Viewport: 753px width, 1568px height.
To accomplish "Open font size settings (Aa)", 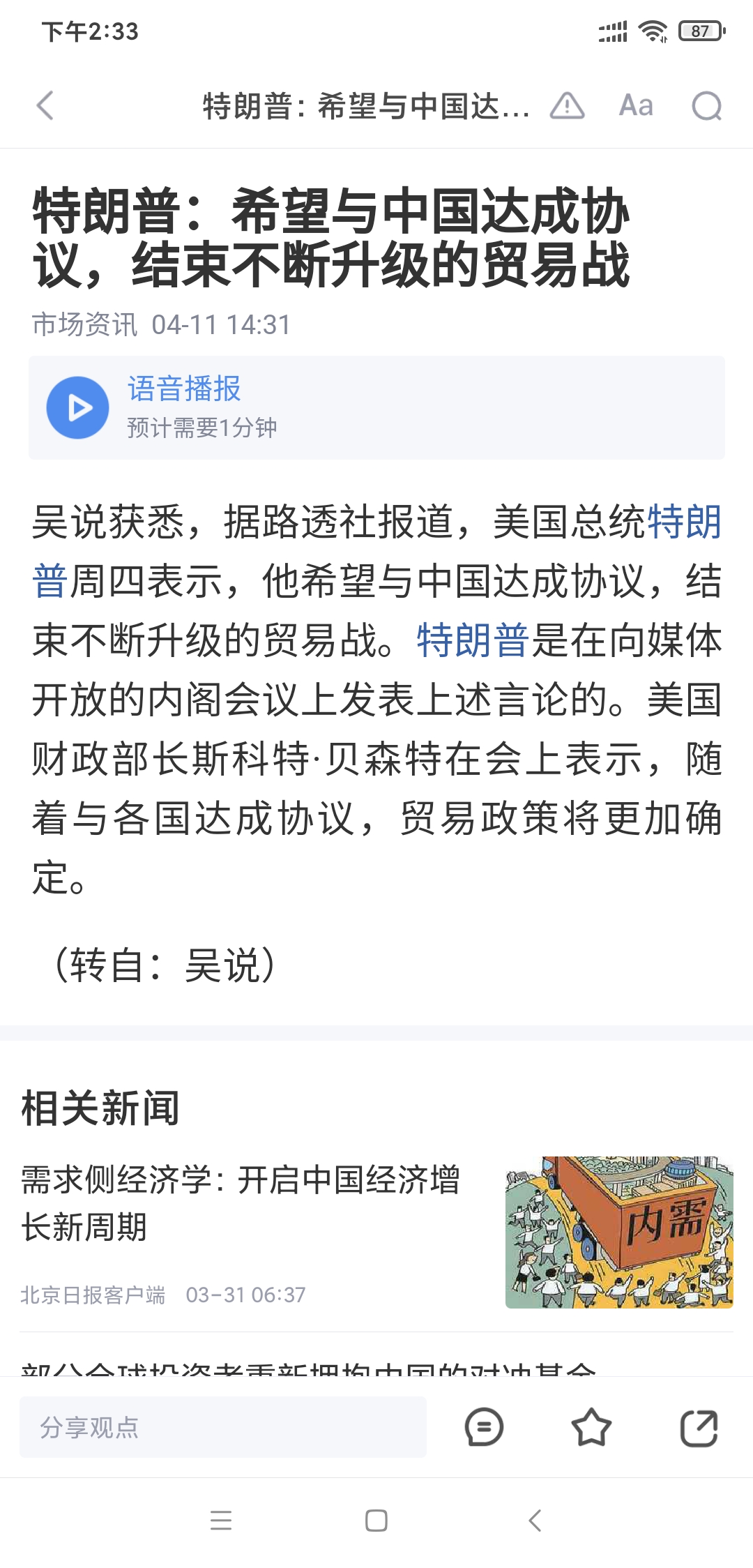I will pos(636,106).
